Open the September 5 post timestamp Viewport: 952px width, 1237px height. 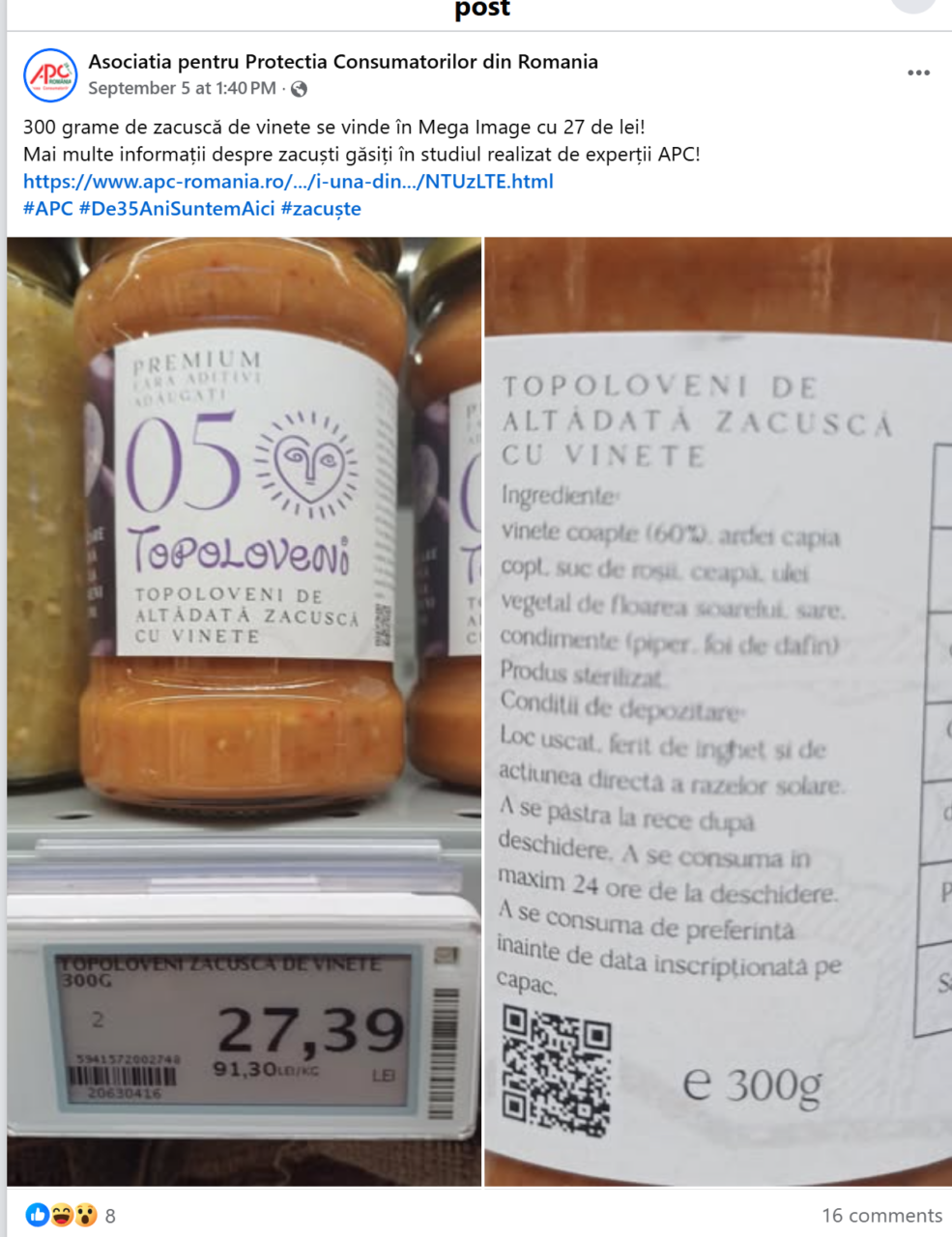(x=182, y=88)
